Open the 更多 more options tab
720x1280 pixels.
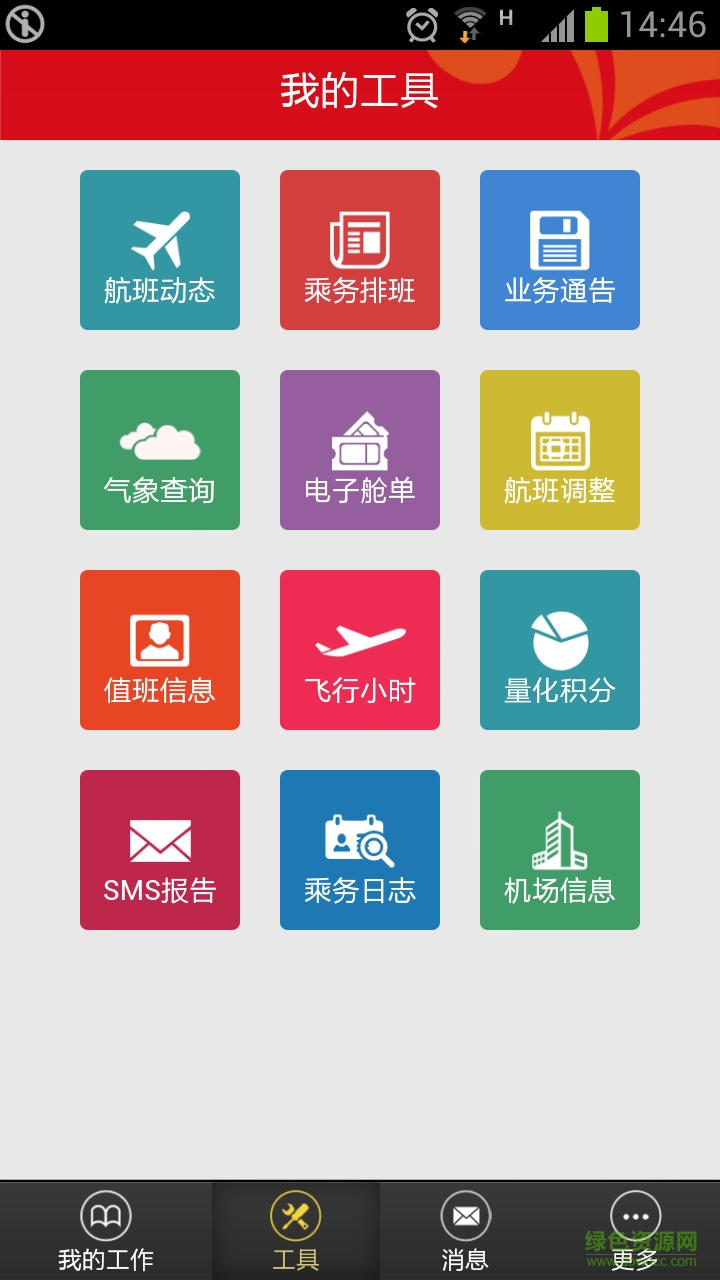tap(637, 1228)
